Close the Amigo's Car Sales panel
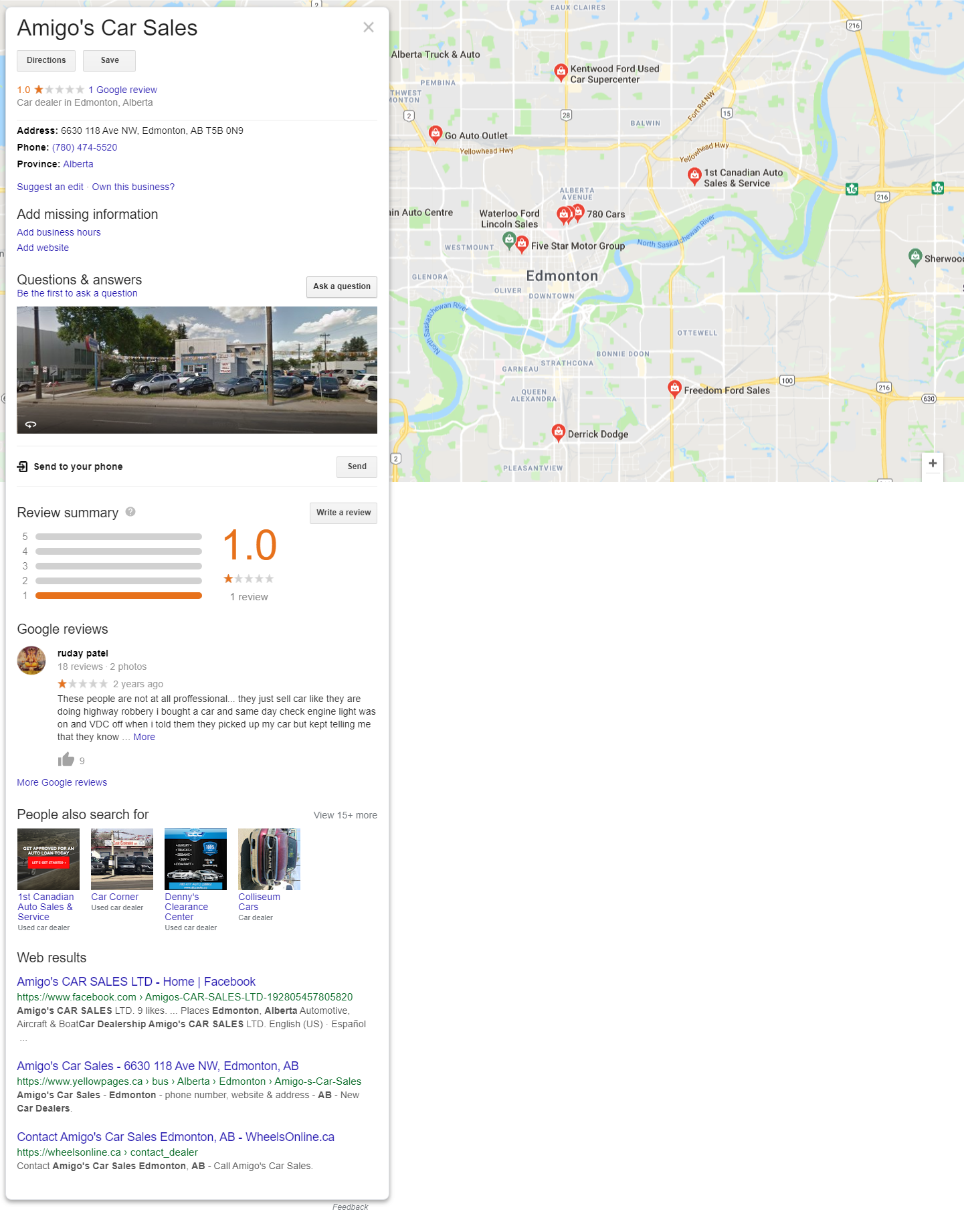The width and height of the screenshot is (964, 1232). pos(368,27)
